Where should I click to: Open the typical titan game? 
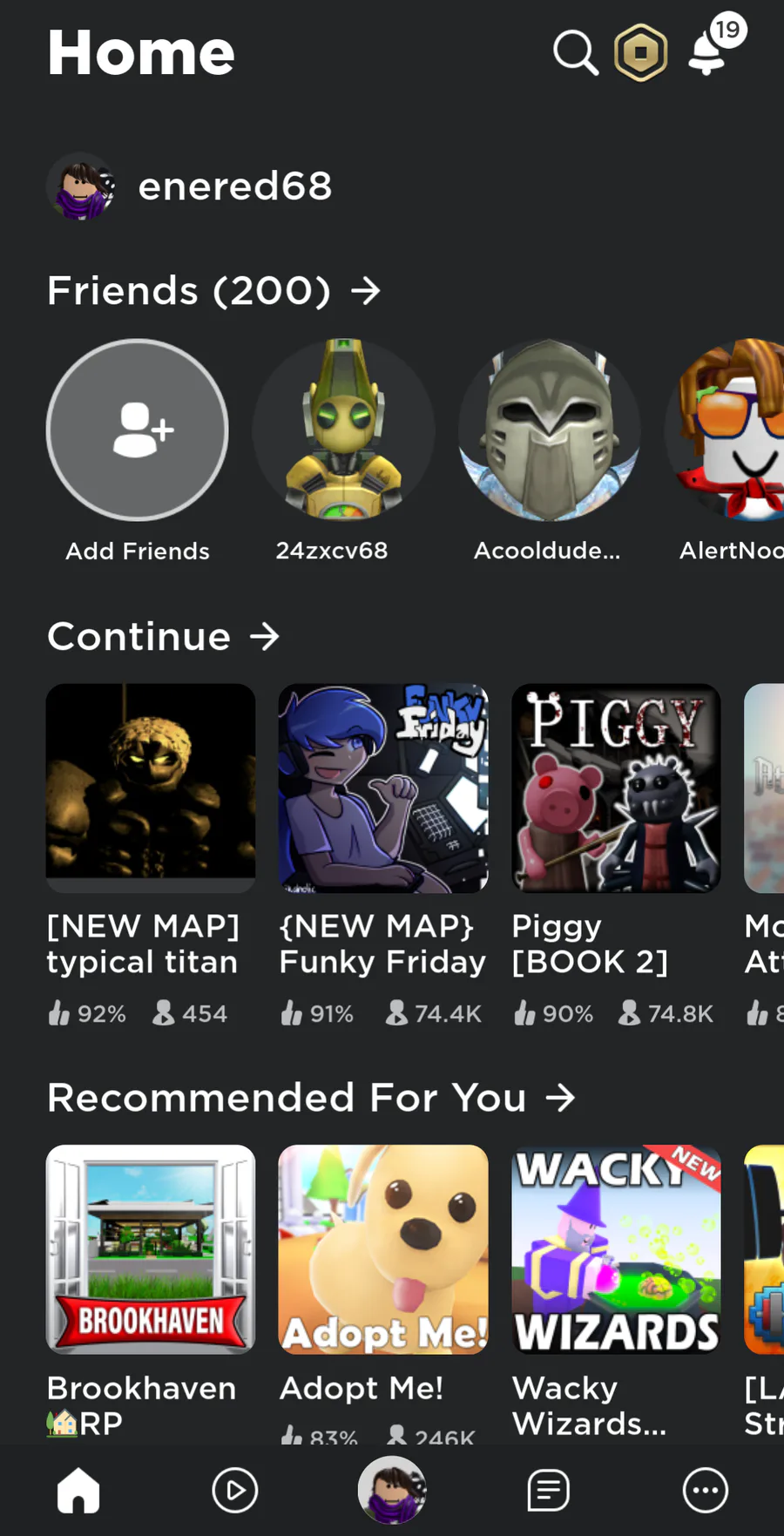[x=151, y=788]
